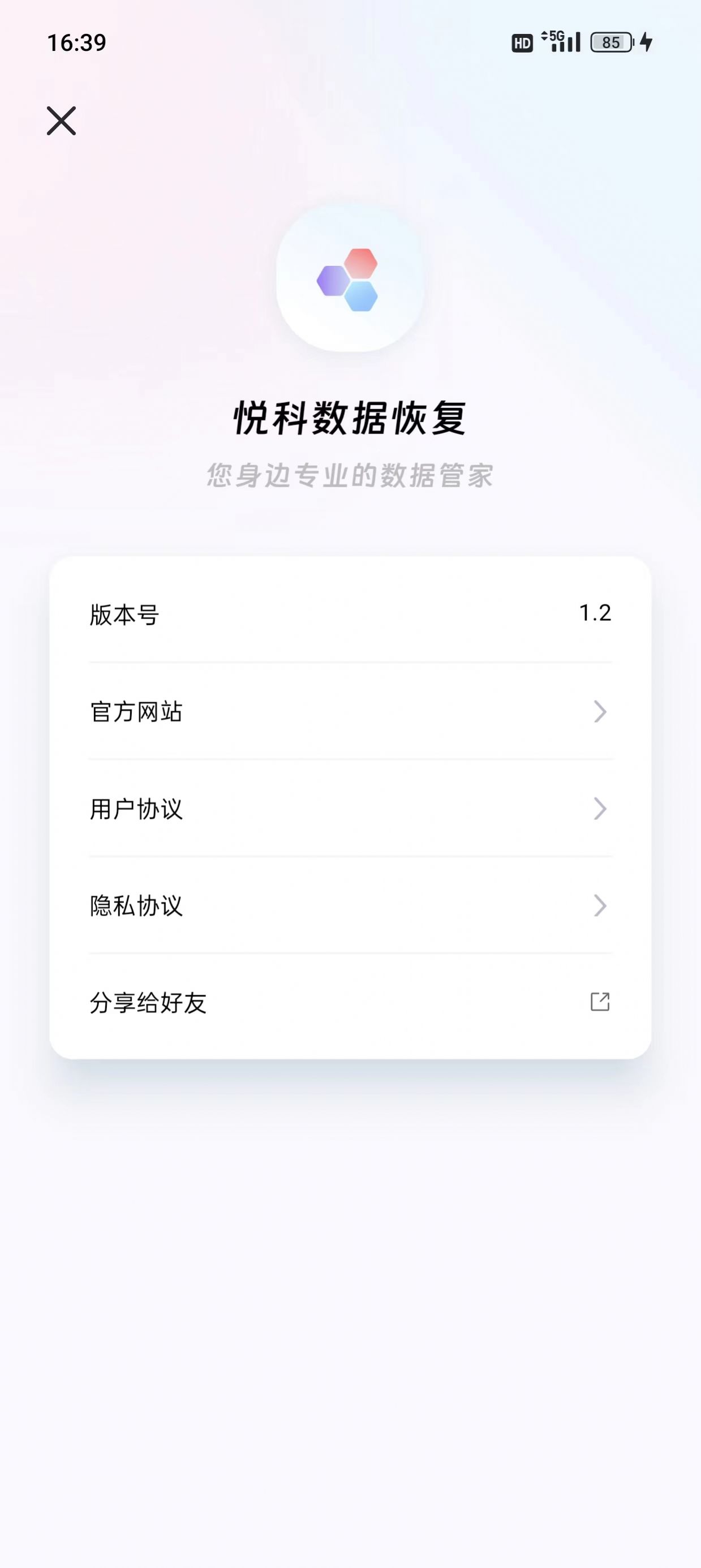Tap the charging bolt icon
Viewport: 701px width, 1568px height.
[x=646, y=44]
